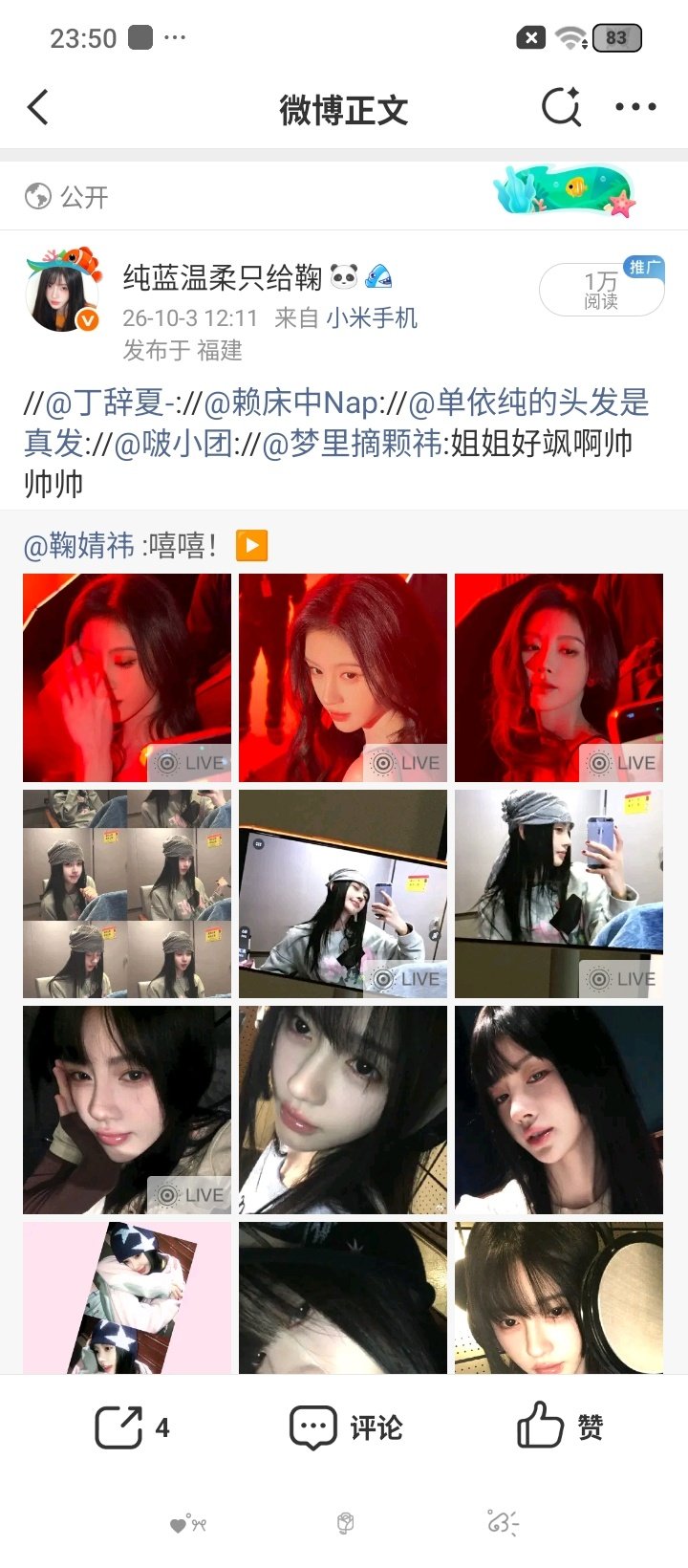The width and height of the screenshot is (688, 1568).
Task: Open @赖床中Nap user mention
Action: click(x=291, y=403)
